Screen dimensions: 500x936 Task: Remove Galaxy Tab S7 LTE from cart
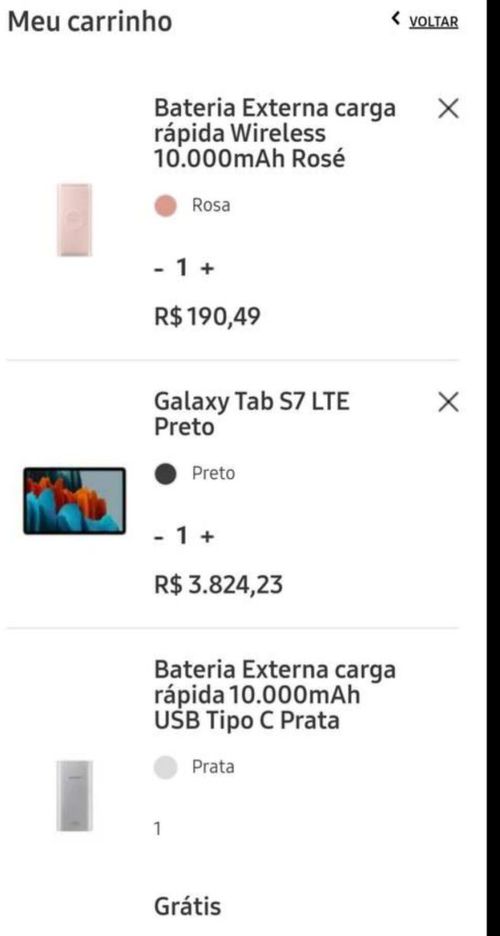click(448, 402)
